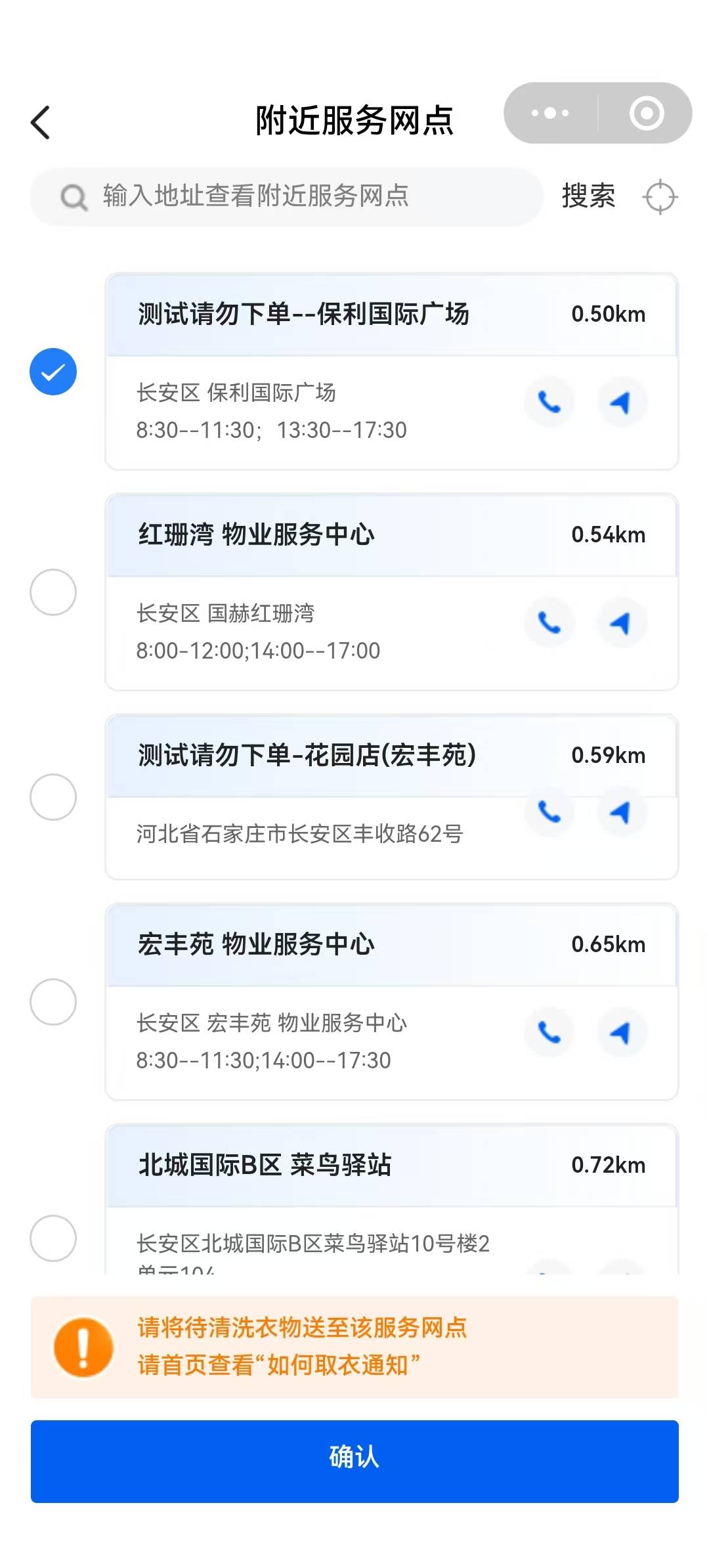Screen dimensions: 709x1568
Task: Call the 保利国际广场 service outlet
Action: [x=549, y=401]
